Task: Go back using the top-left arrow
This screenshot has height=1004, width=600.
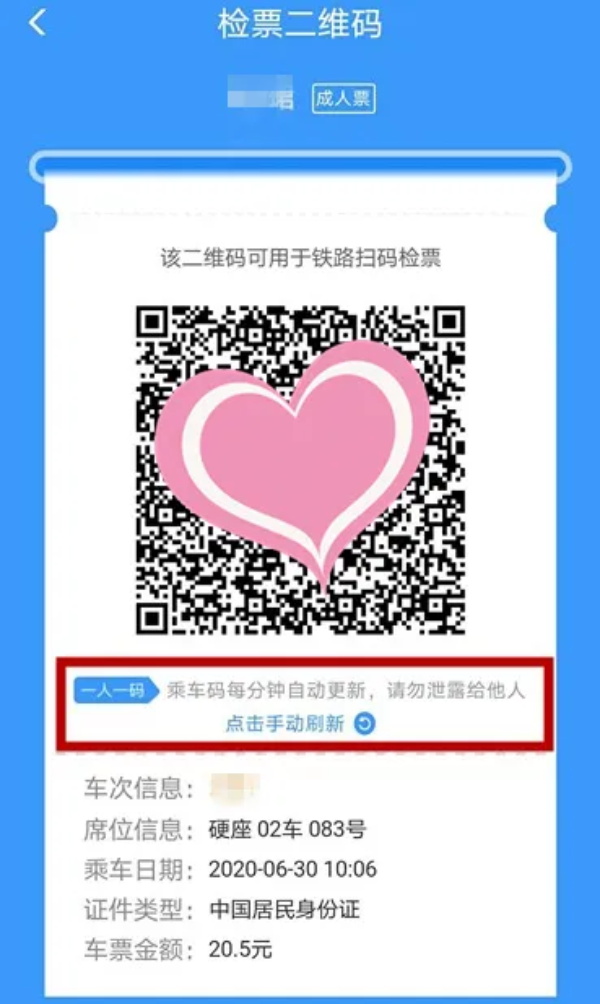Action: [x=37, y=23]
